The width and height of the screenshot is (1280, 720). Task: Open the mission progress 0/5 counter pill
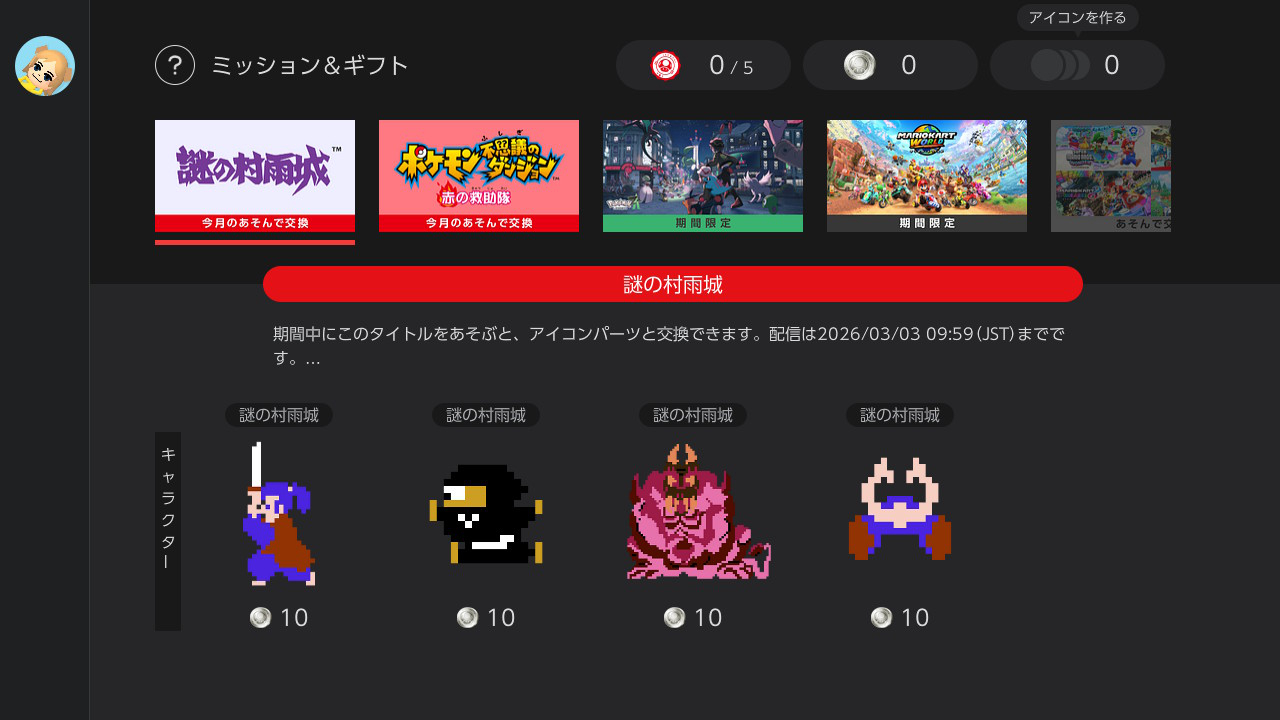tap(703, 65)
